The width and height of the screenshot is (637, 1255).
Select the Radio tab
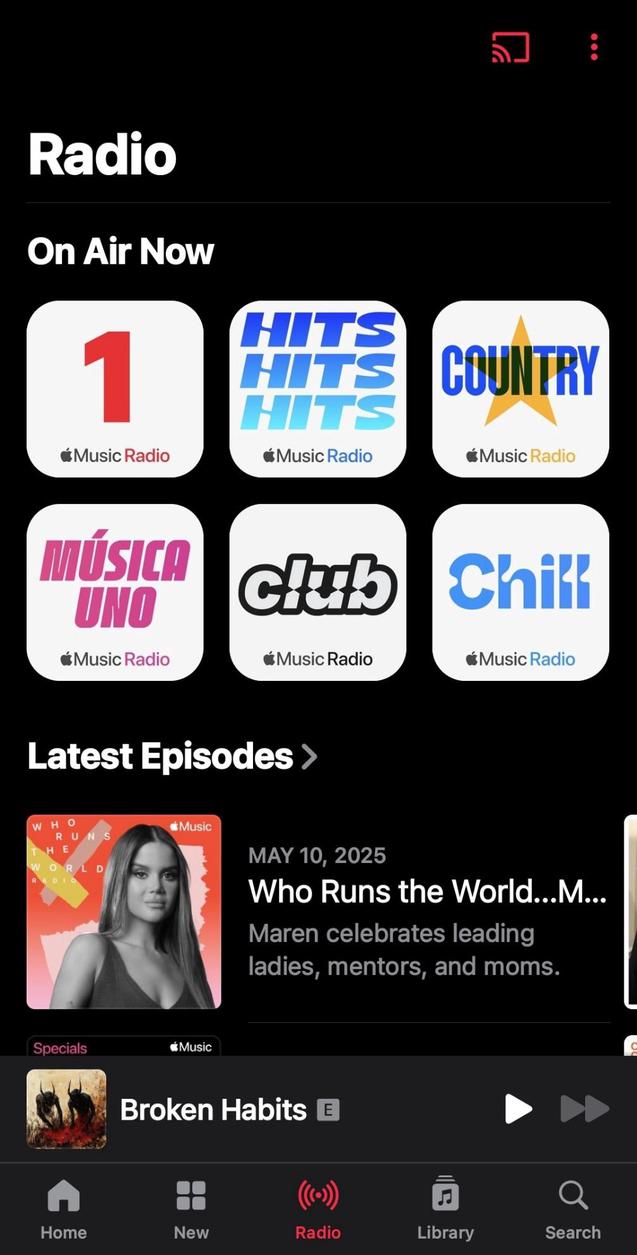318,1209
